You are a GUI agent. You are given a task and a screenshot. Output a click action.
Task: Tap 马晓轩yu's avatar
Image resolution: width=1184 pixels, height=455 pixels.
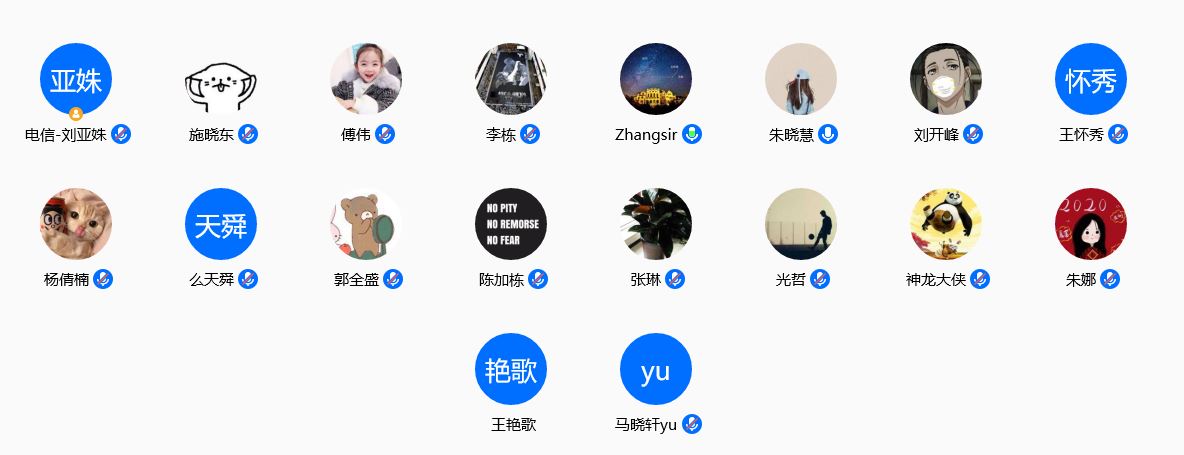(x=656, y=369)
